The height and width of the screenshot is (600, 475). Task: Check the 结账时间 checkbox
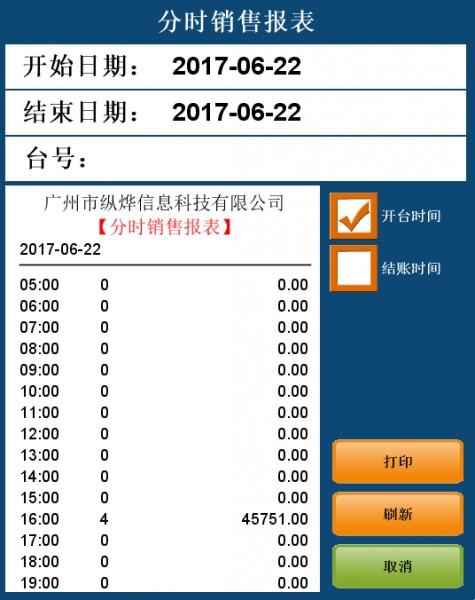pyautogui.click(x=353, y=268)
